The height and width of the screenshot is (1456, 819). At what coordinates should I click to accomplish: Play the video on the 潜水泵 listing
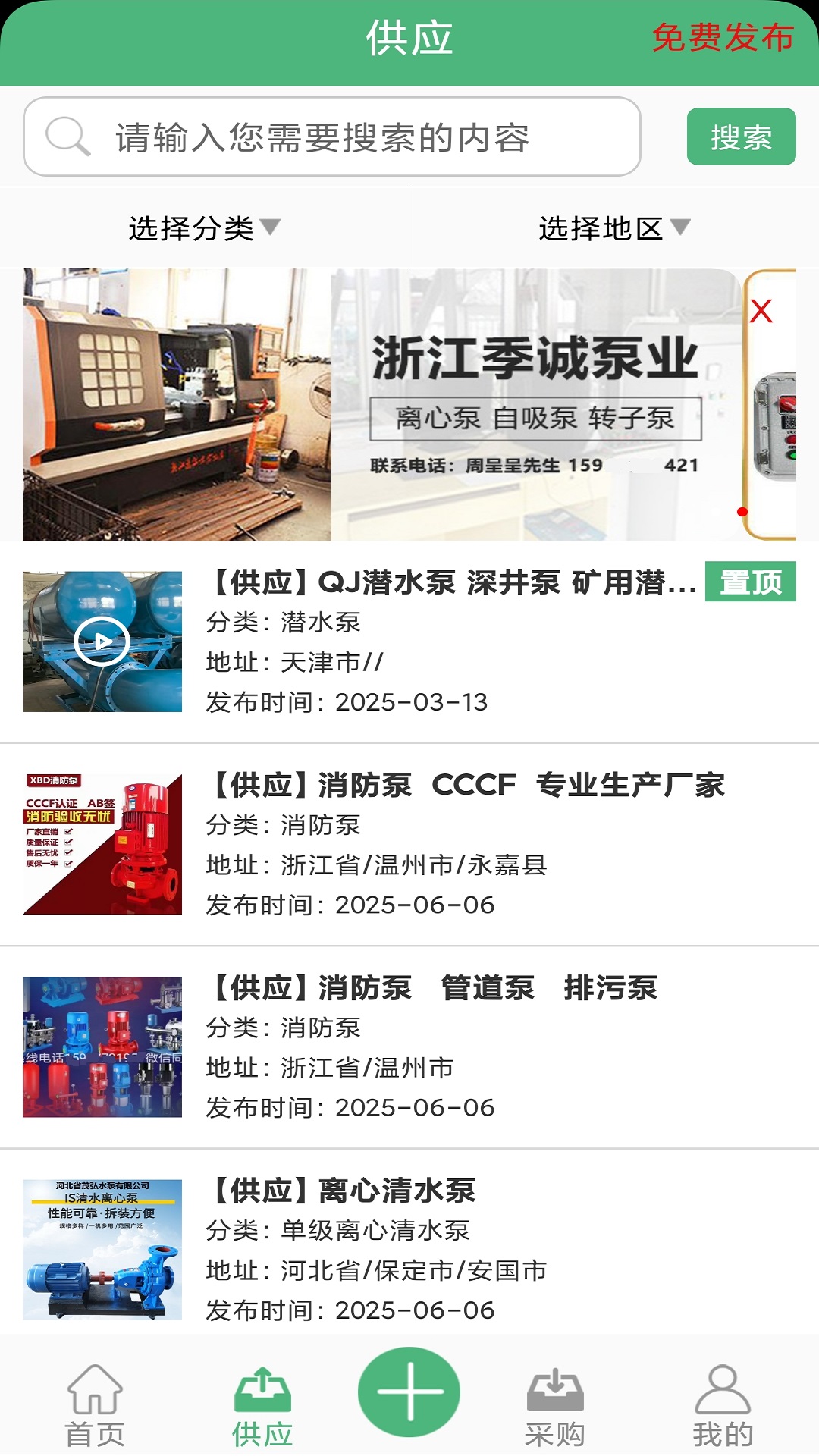(102, 642)
